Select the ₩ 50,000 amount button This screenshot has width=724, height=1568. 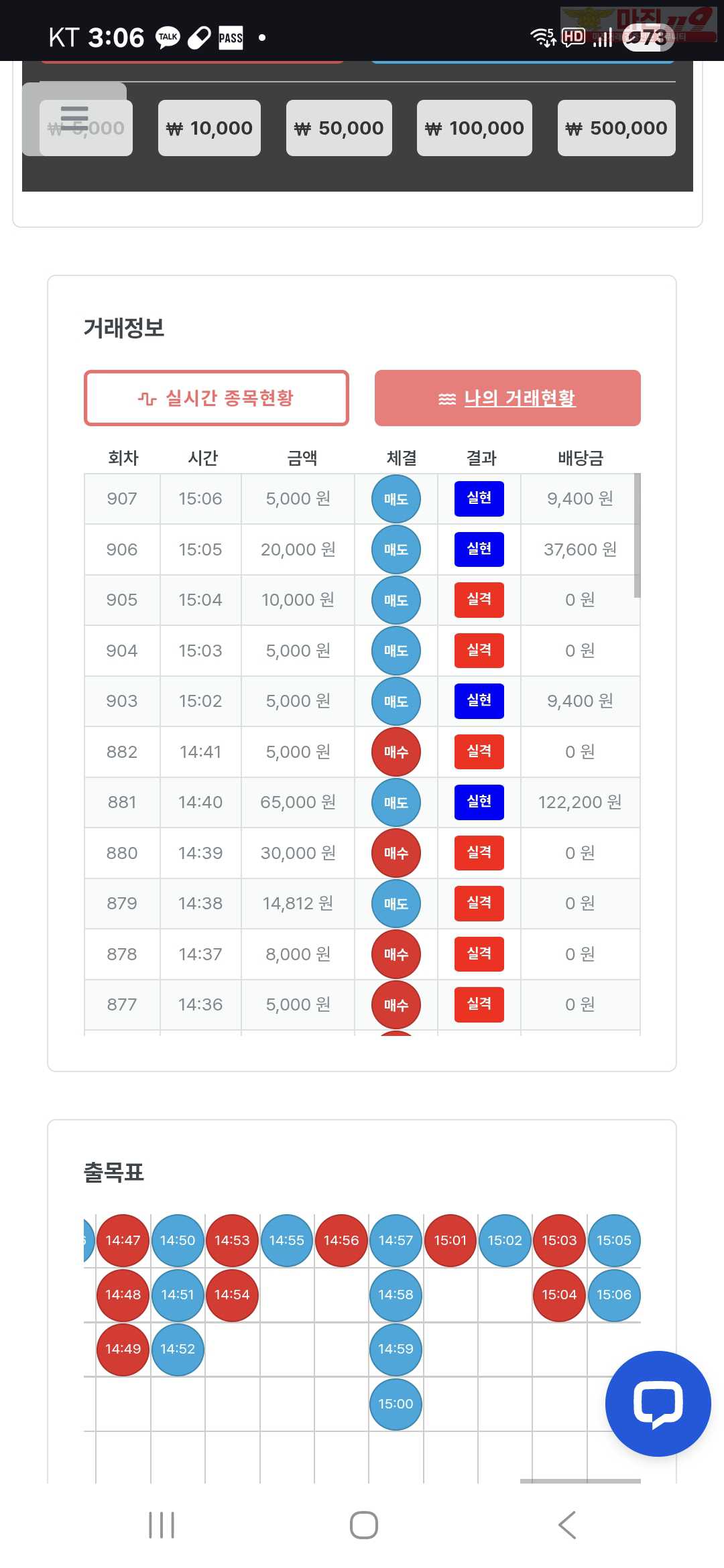click(x=339, y=128)
